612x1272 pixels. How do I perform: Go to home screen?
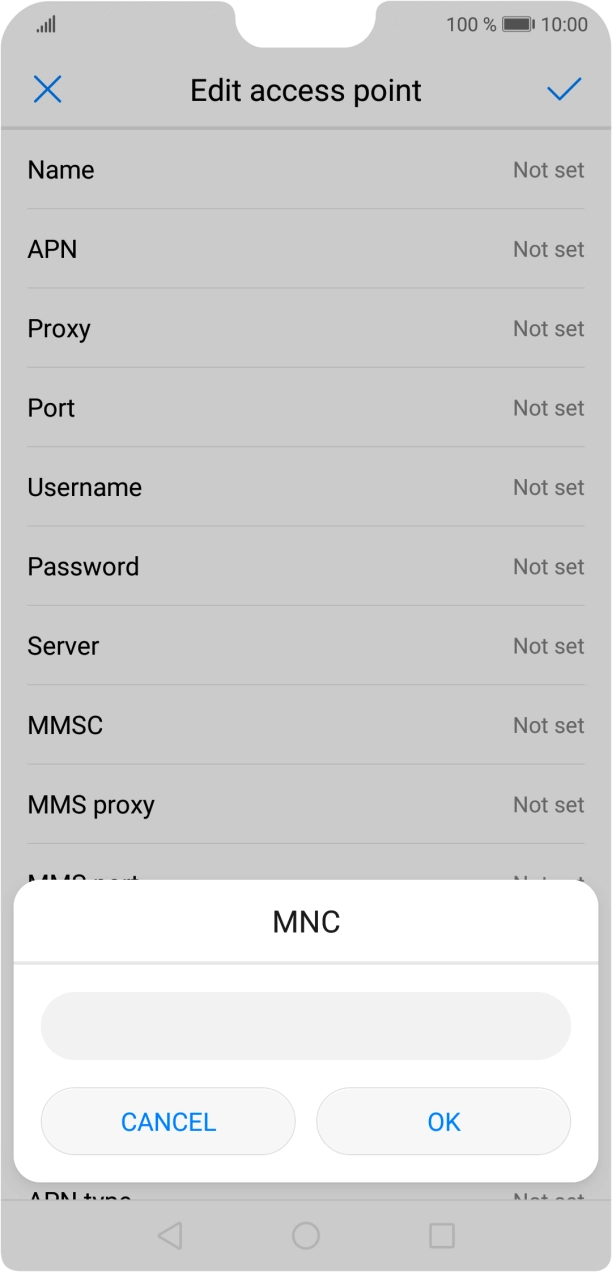click(306, 1236)
